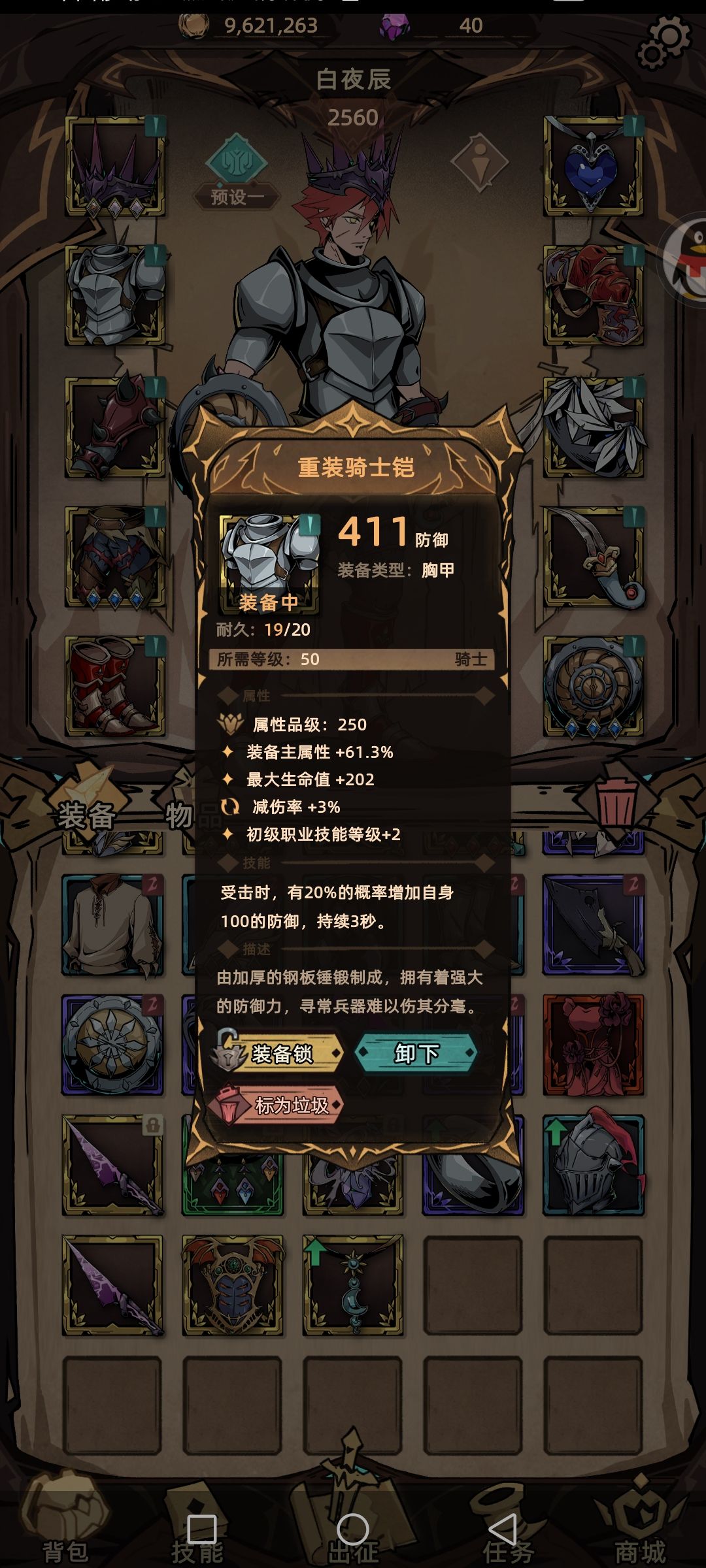
Task: Select the equipped purple crown helmet slot
Action: point(115,167)
